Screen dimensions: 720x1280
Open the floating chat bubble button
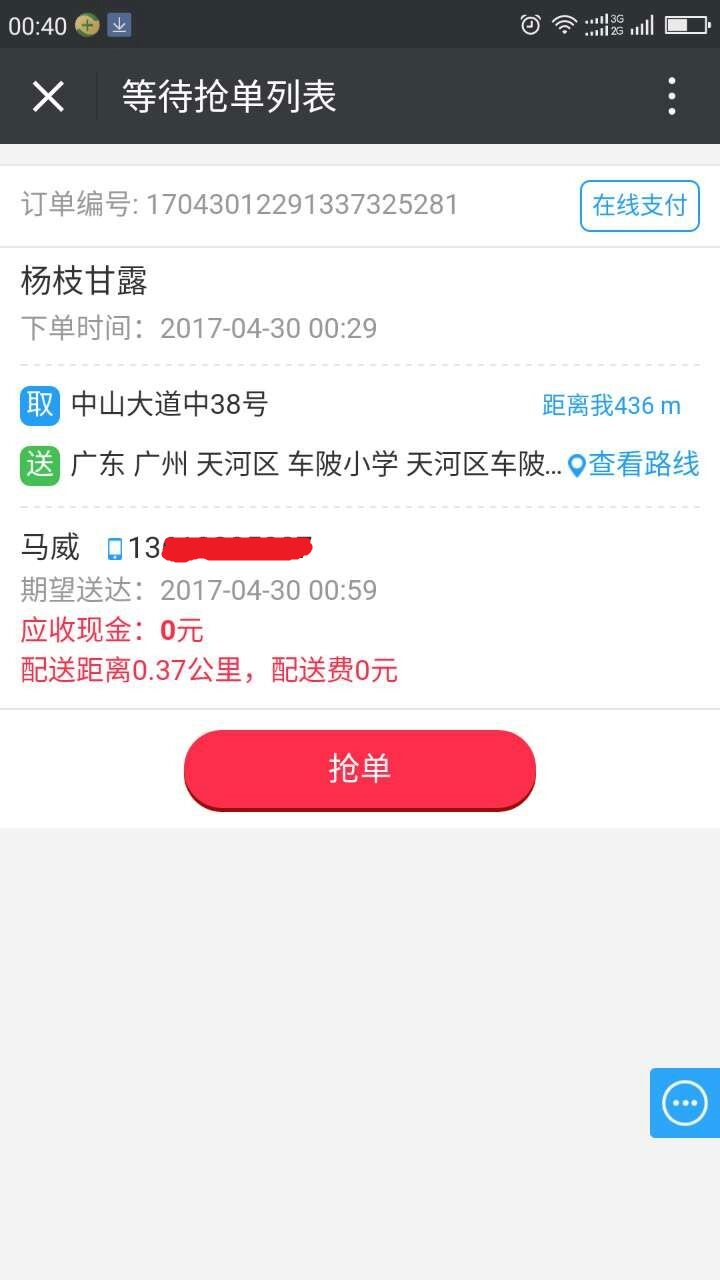[x=685, y=1103]
